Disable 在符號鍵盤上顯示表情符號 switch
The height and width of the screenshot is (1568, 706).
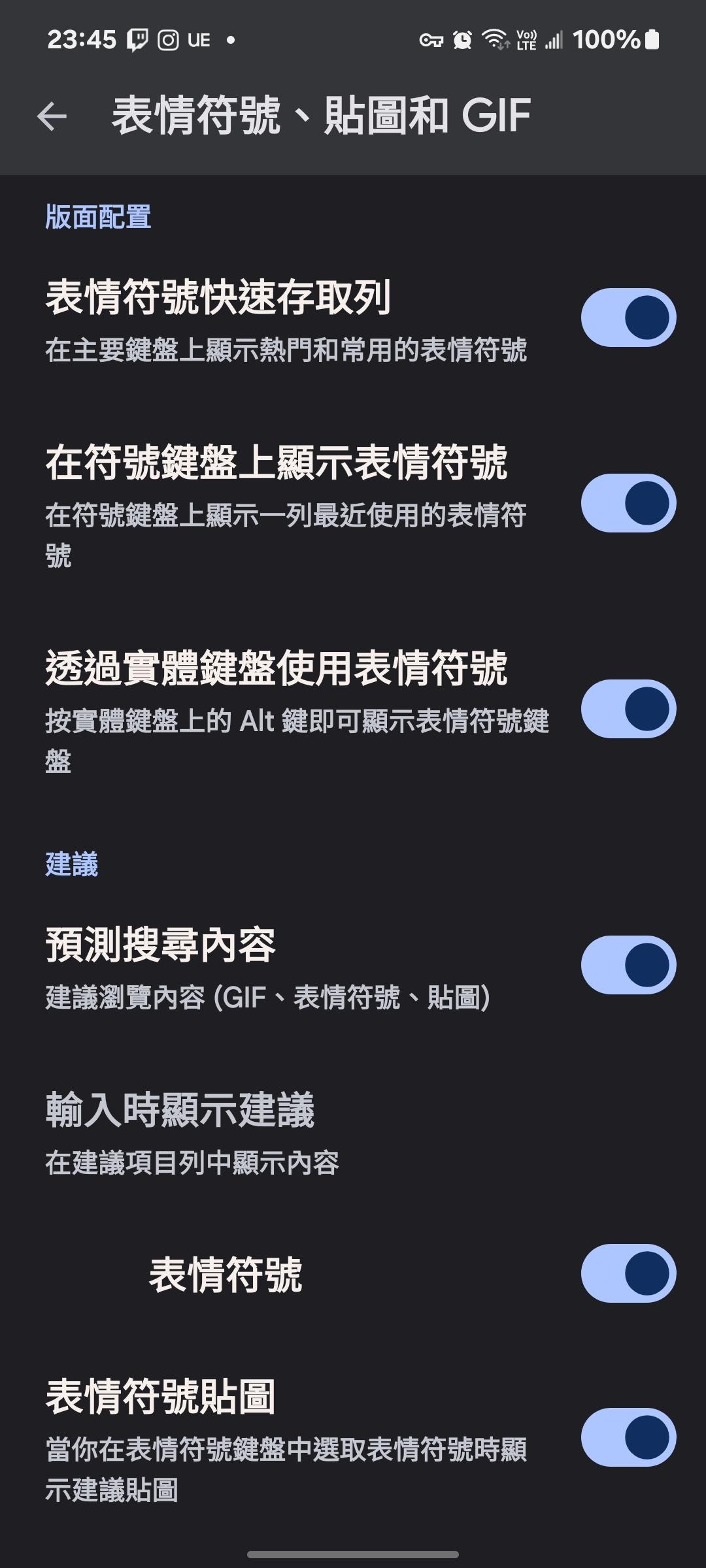pos(628,503)
